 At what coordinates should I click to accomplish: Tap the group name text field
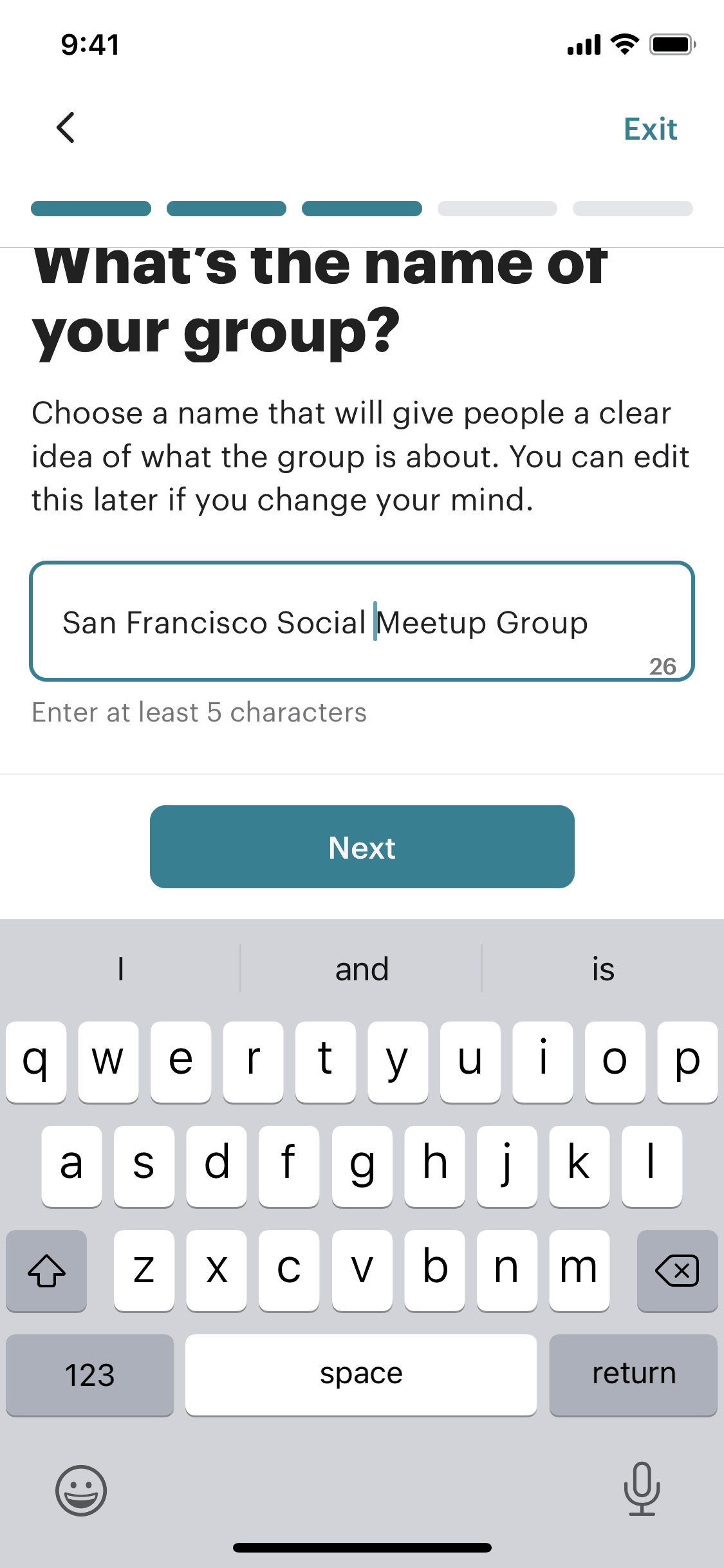point(361,621)
